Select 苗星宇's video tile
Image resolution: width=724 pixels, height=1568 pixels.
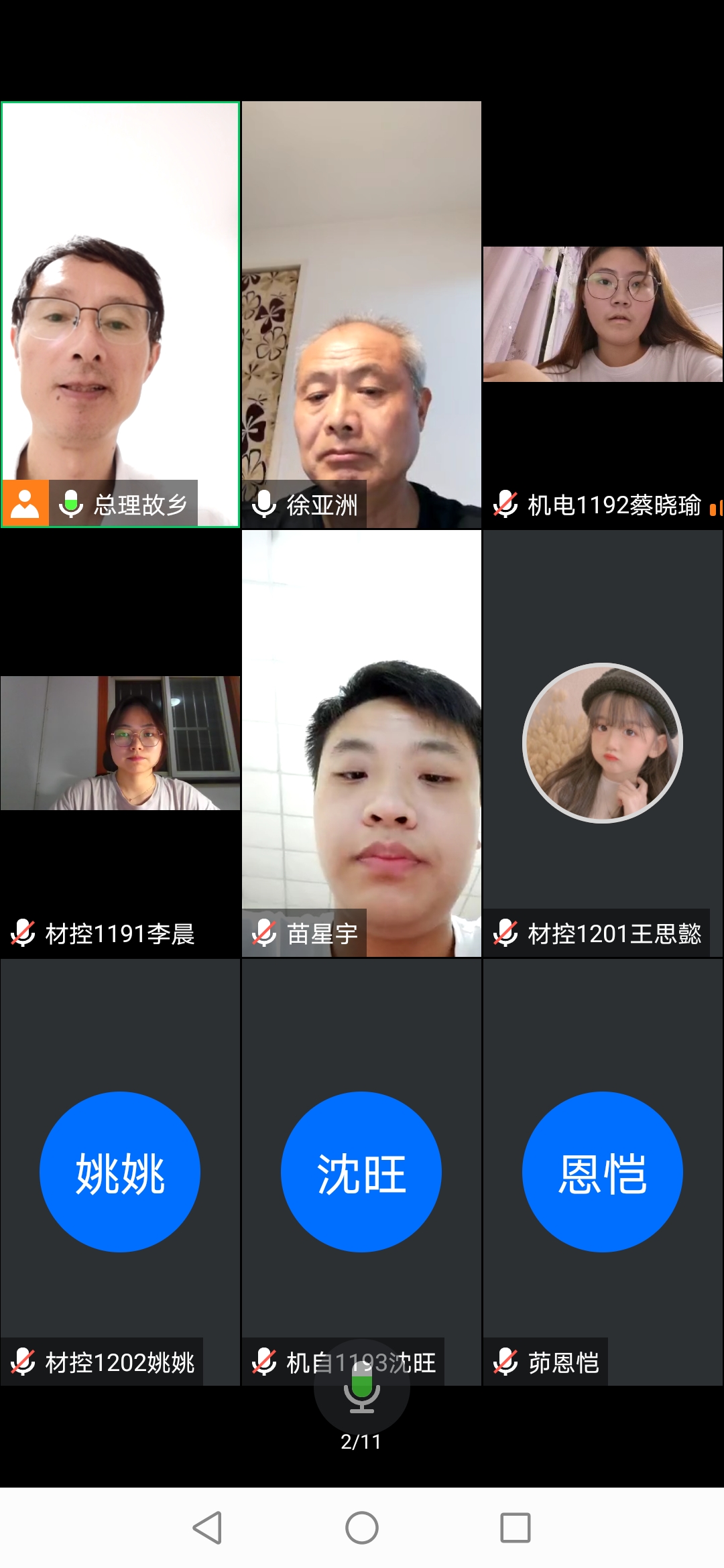point(361,744)
